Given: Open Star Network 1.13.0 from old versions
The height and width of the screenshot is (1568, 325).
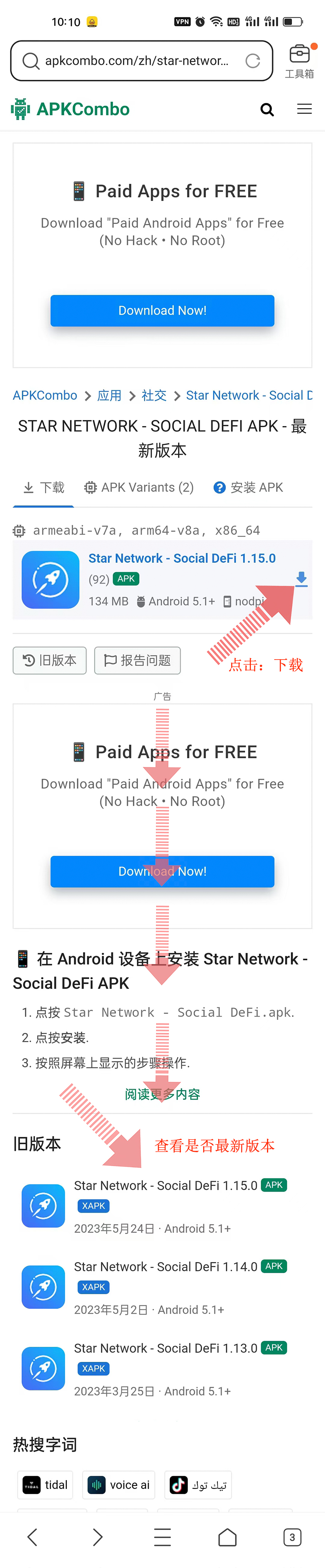Looking at the screenshot, I should (166, 1348).
